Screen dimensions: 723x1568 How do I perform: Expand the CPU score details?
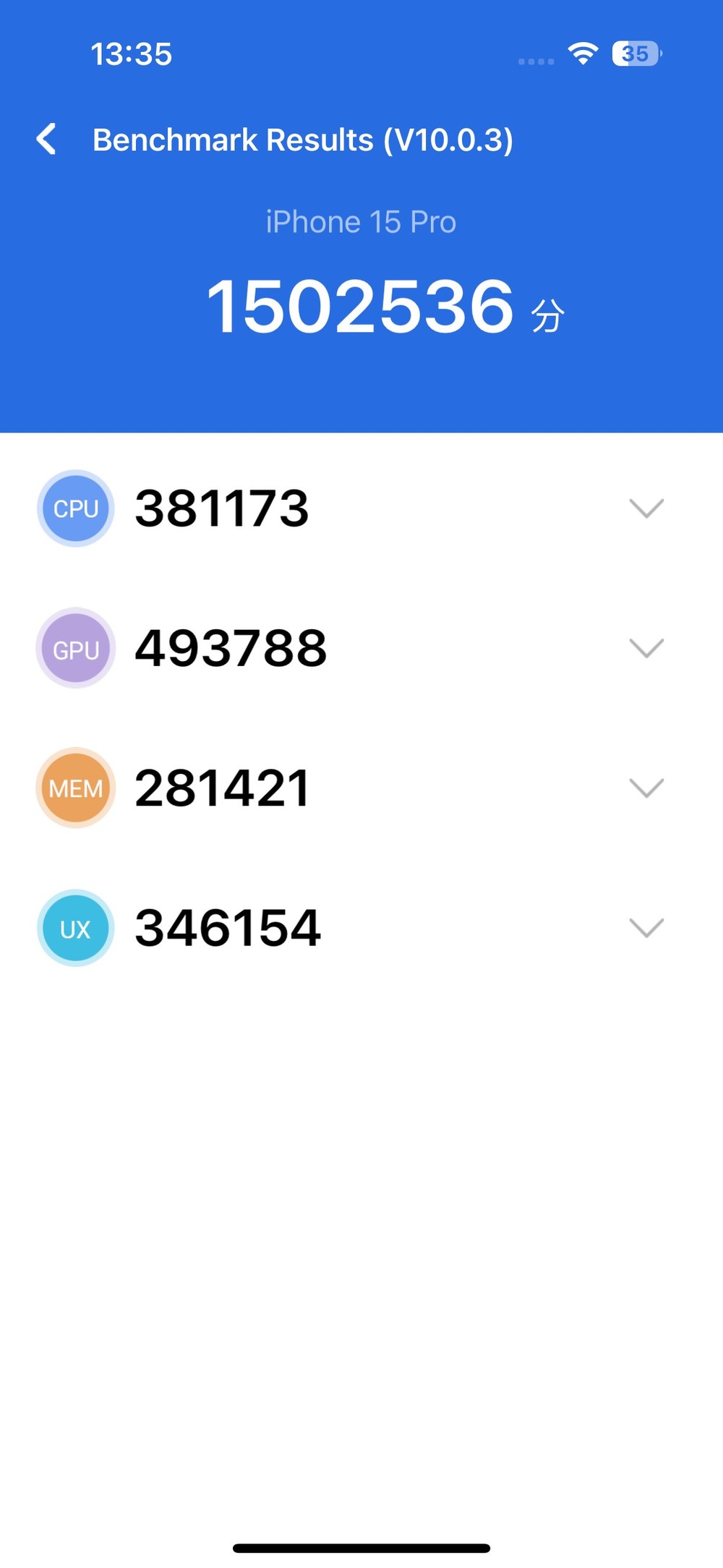[x=646, y=508]
